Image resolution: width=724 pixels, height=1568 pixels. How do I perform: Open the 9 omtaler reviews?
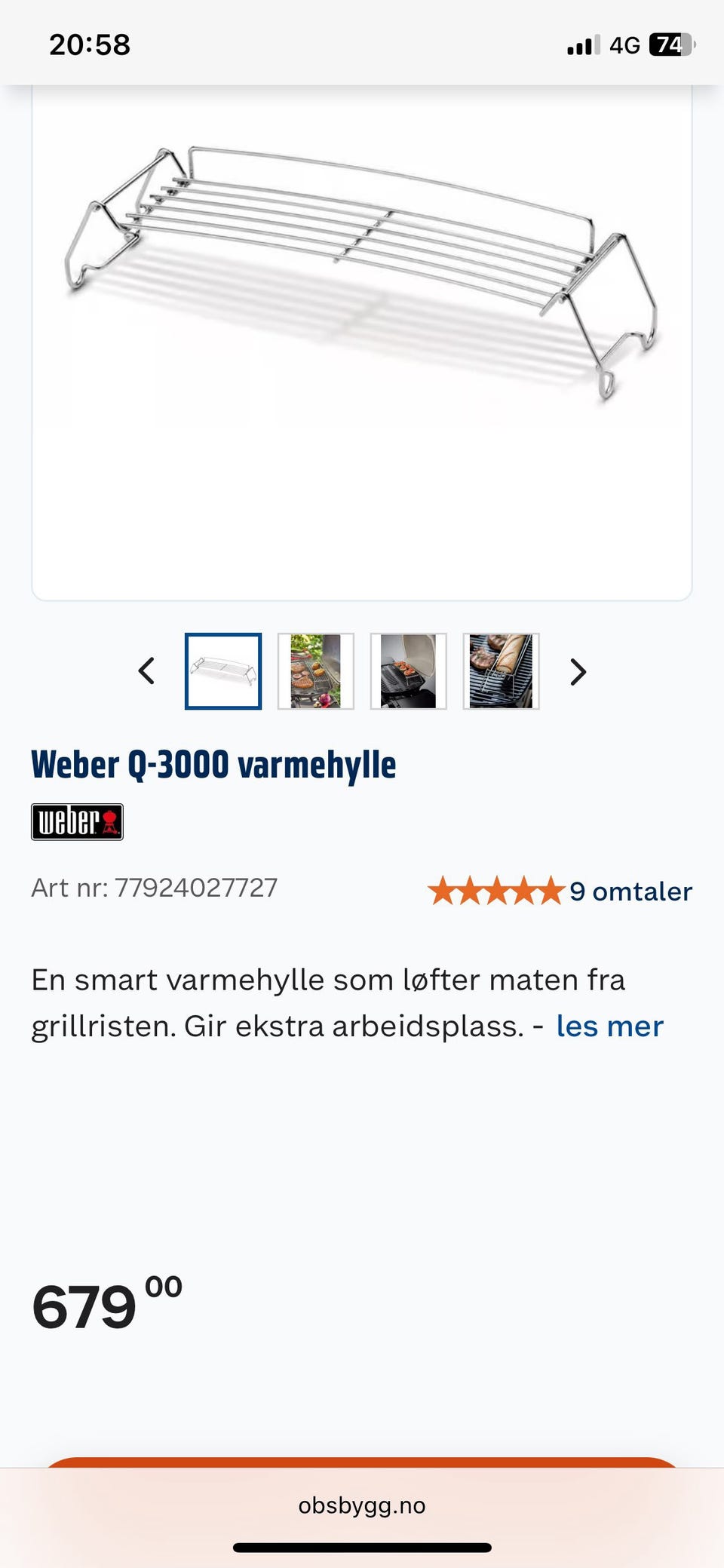[x=629, y=891]
